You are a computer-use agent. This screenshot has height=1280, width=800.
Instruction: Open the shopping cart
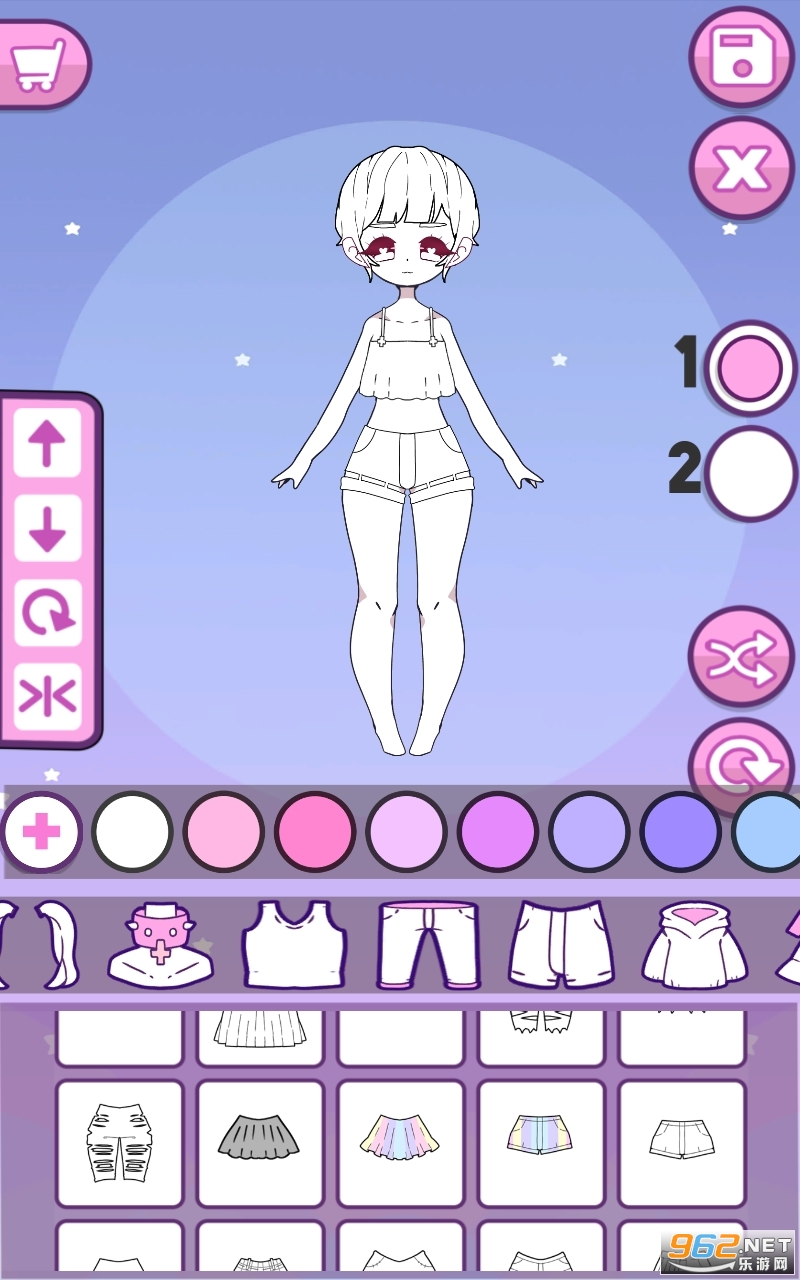pos(40,63)
